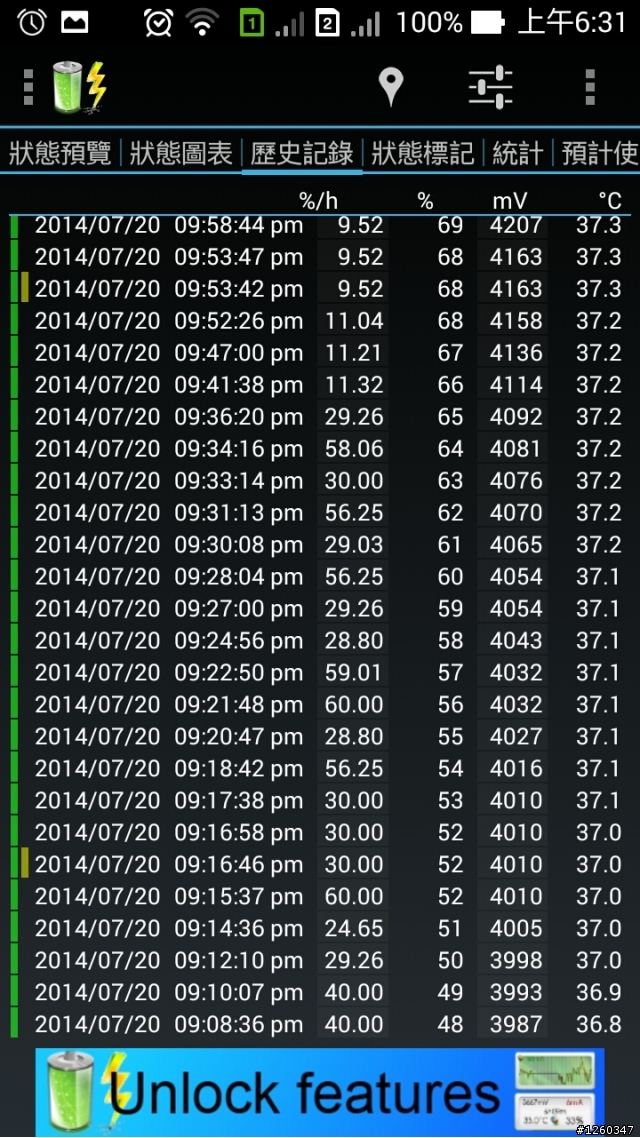Open the settings sliders icon

[490, 87]
